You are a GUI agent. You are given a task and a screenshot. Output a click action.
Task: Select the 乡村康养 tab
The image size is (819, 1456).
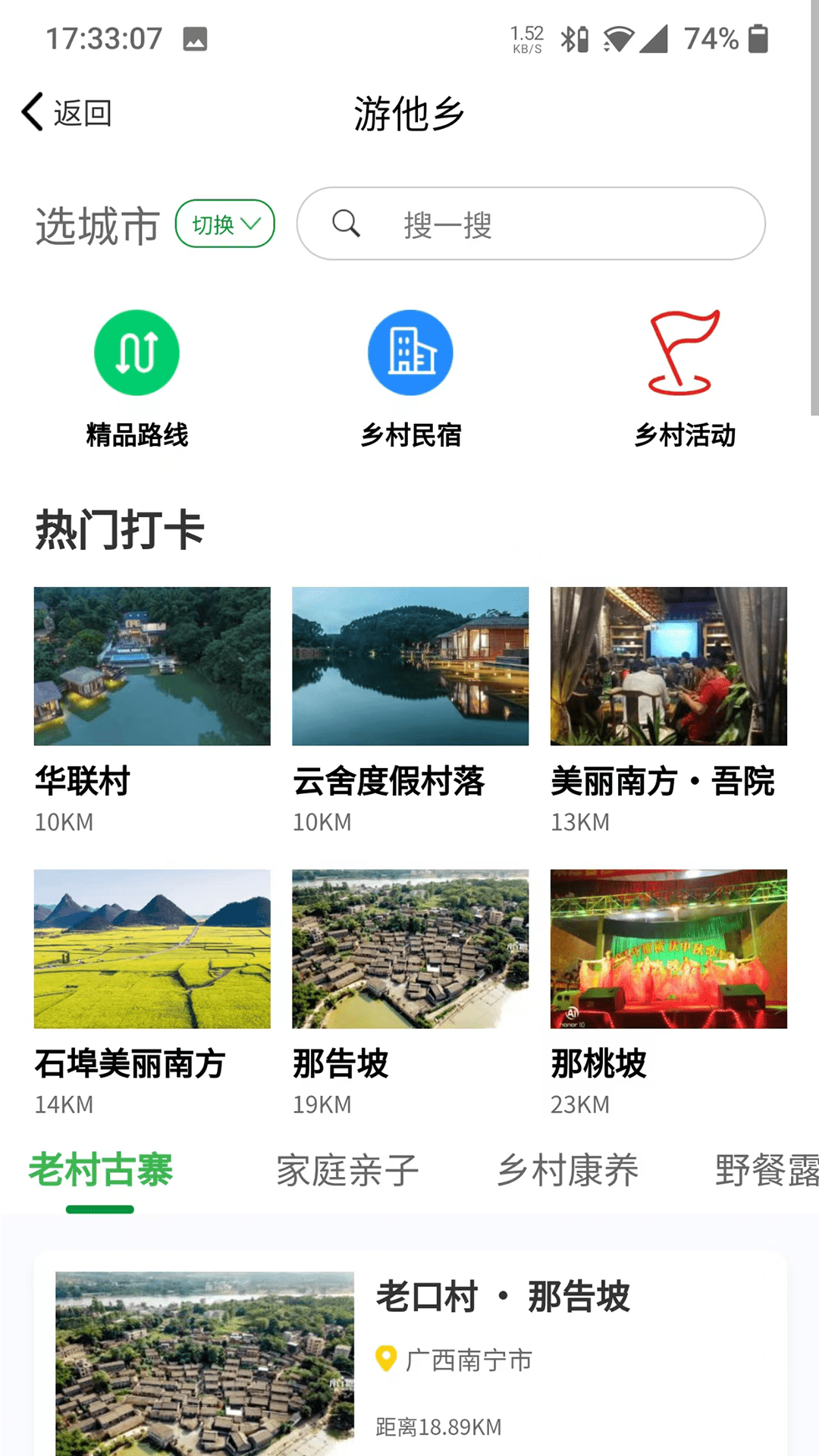[x=567, y=1170]
